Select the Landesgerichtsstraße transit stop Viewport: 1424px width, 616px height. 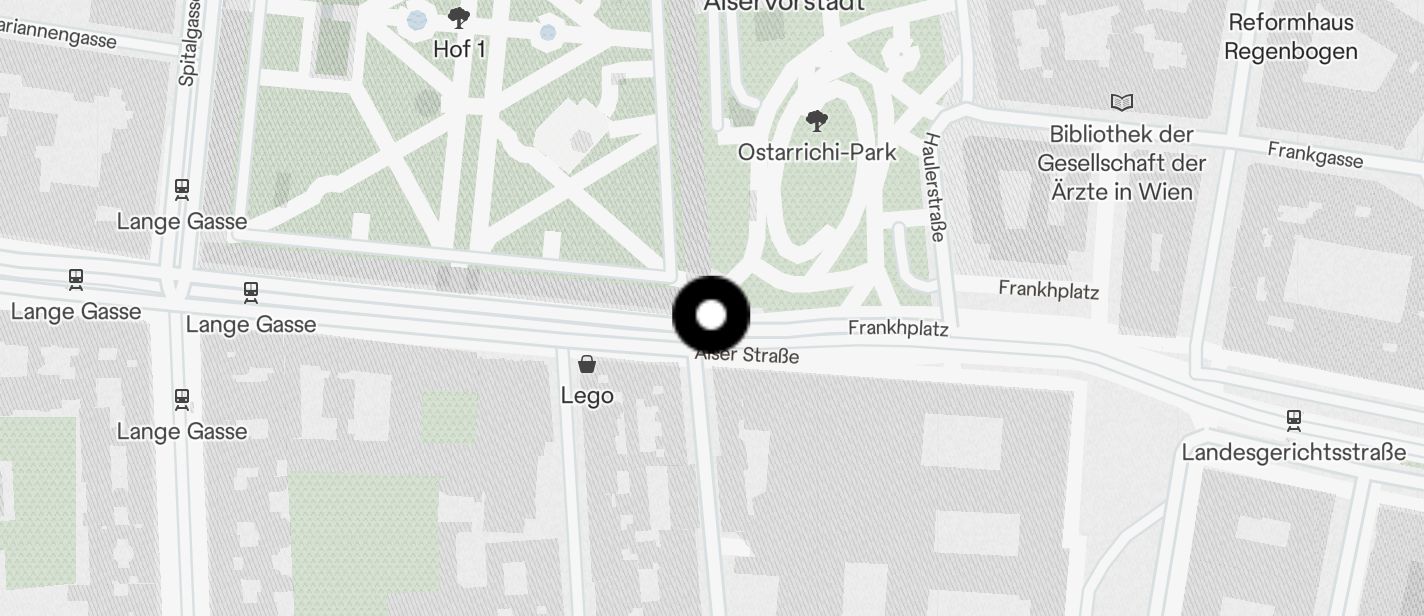point(1293,419)
